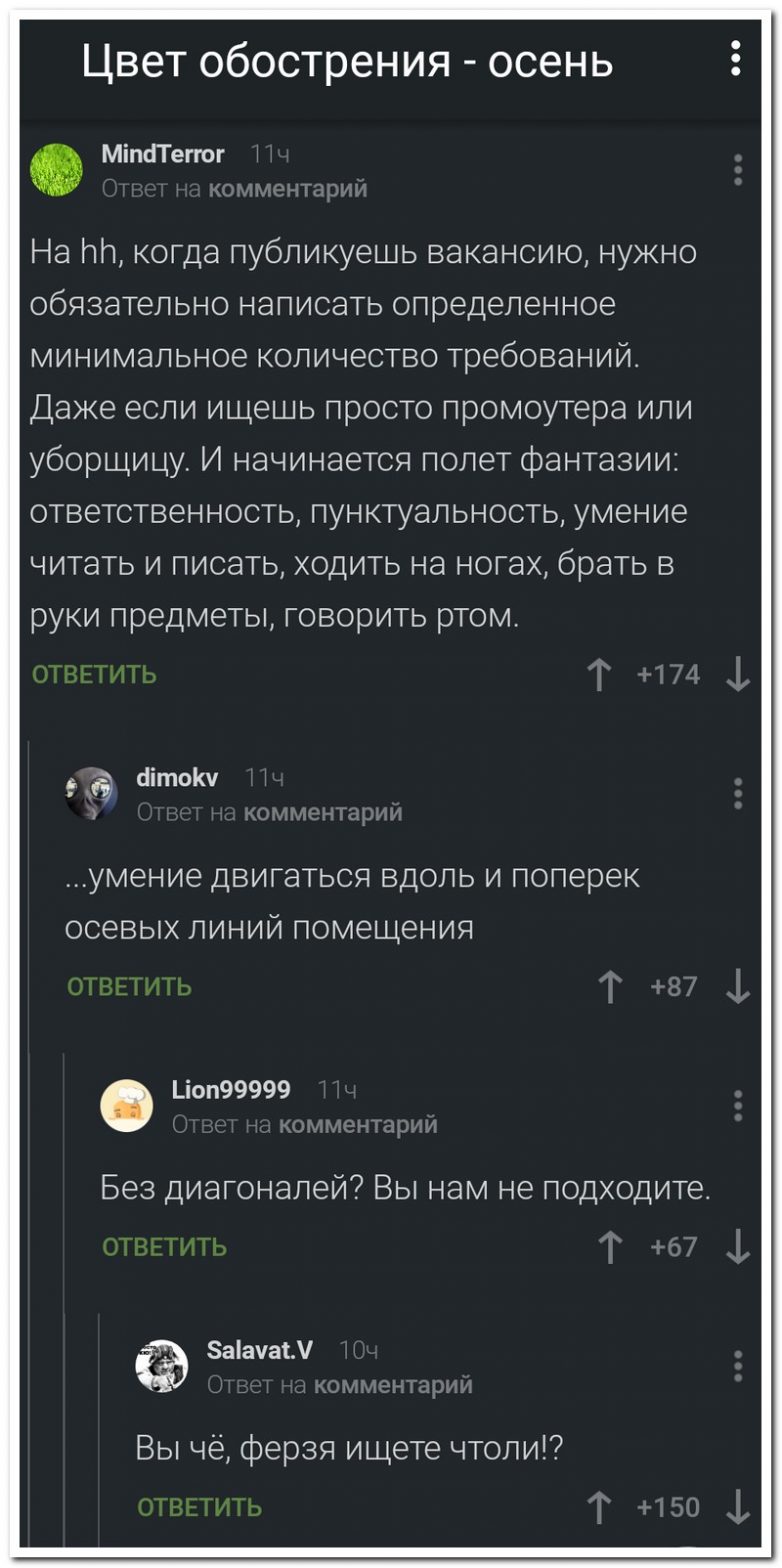
Task: Open the overflow menu in the header
Action: pos(736,59)
